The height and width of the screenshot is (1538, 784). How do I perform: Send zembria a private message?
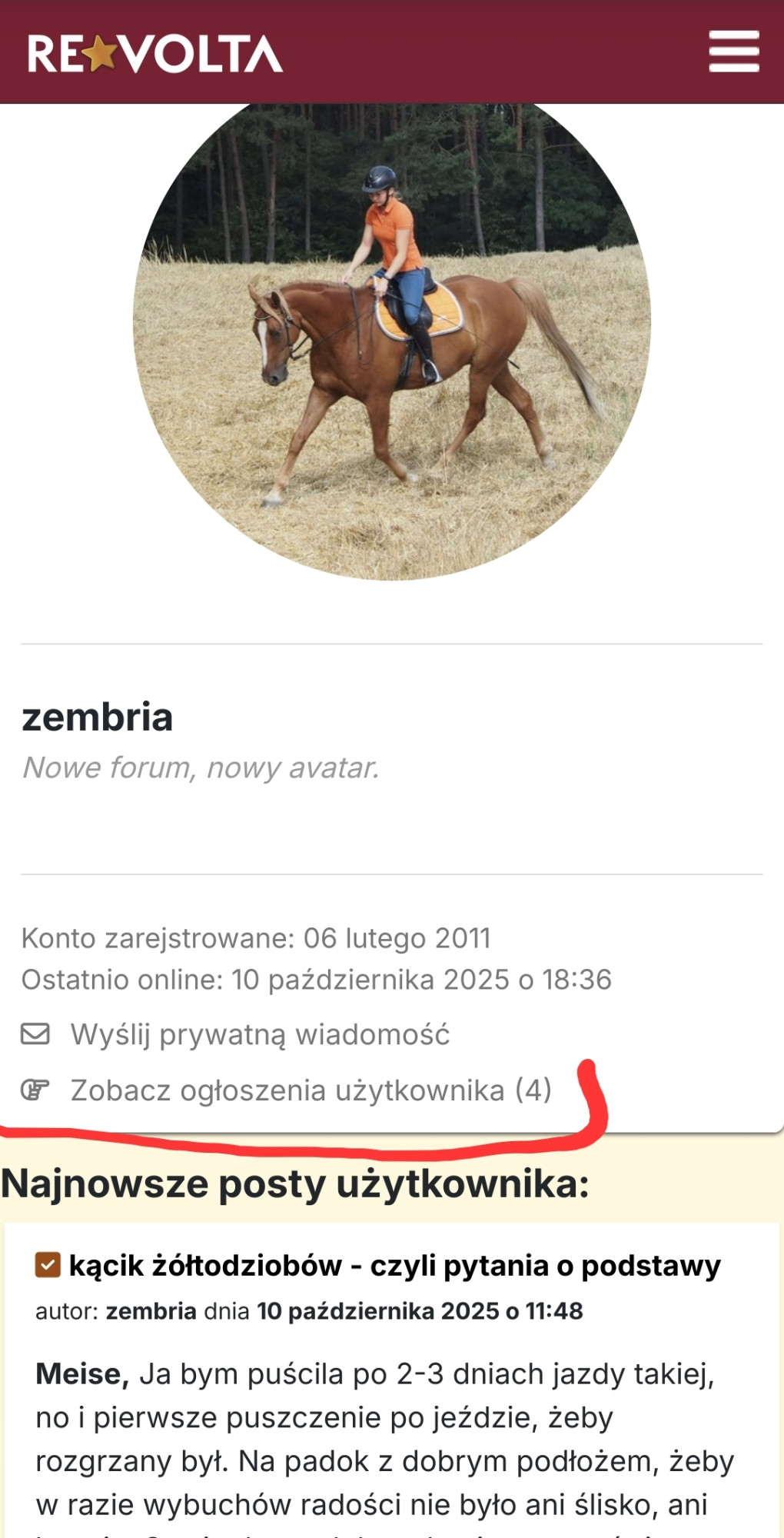(x=260, y=1035)
